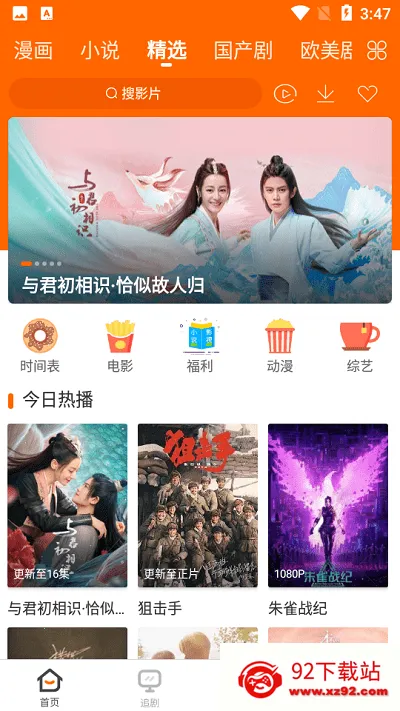Tap the 搜影片 search box
The image size is (400, 711).
point(135,93)
